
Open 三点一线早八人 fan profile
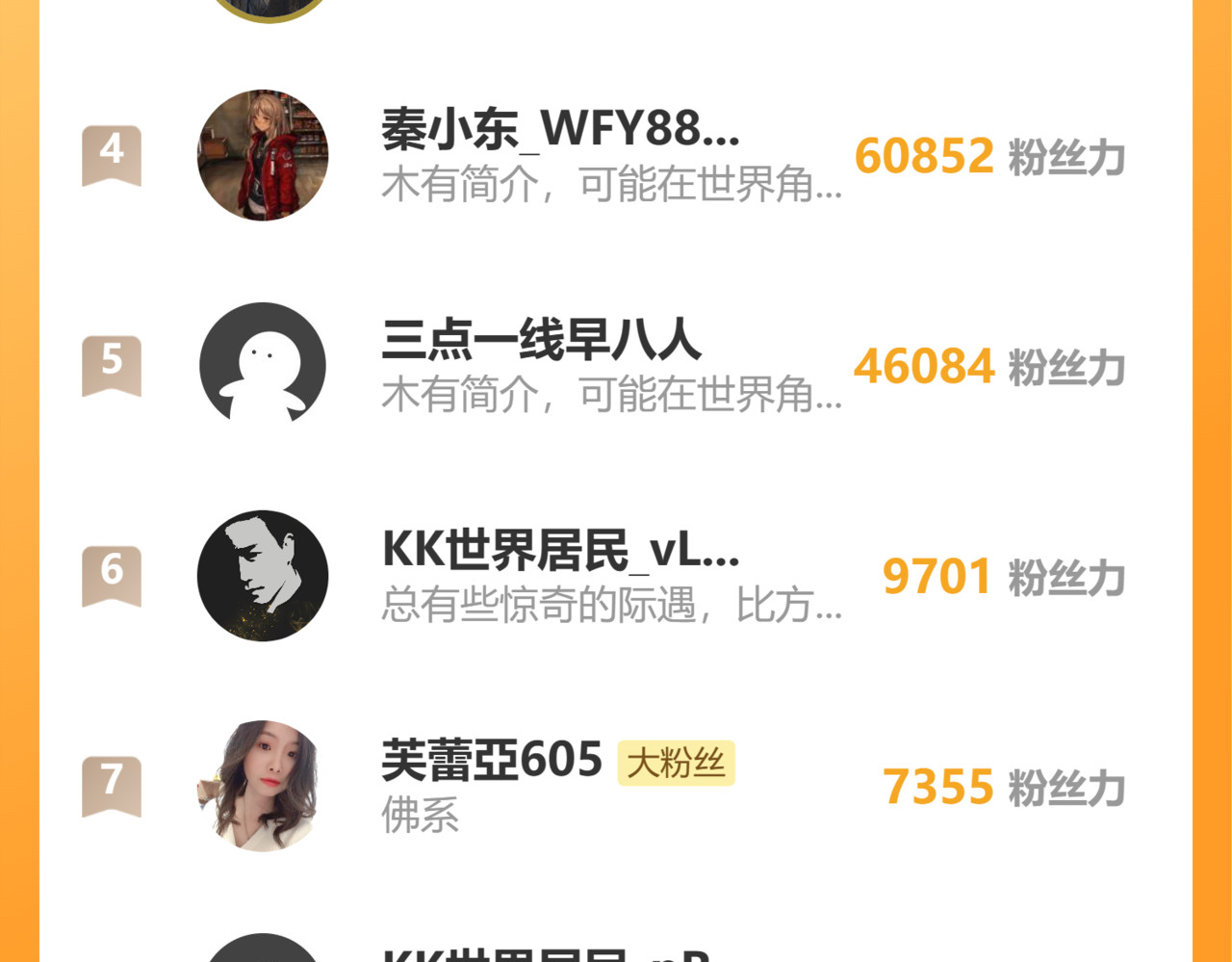[x=263, y=366]
